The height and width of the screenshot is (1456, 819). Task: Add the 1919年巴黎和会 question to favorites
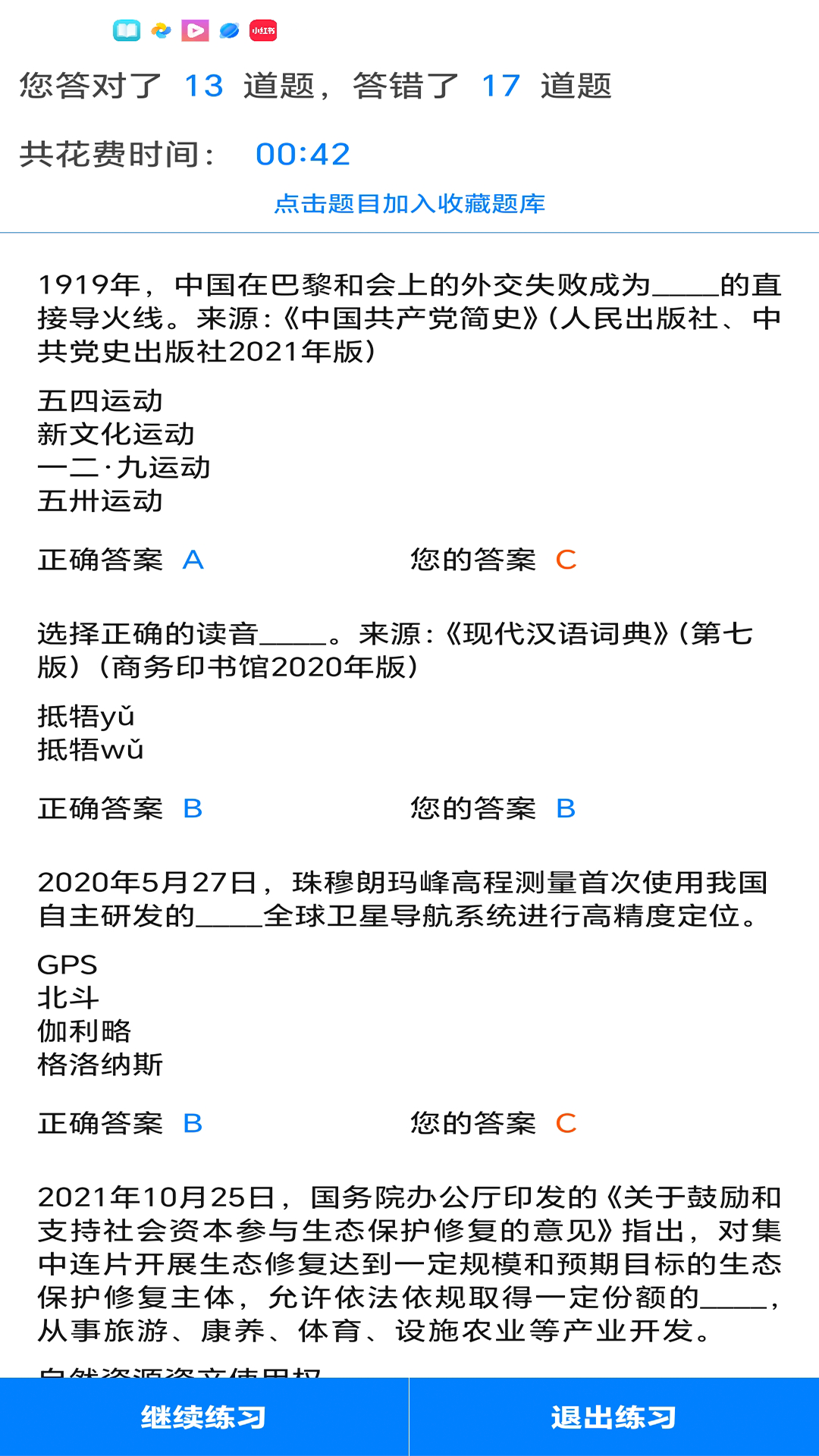(409, 318)
